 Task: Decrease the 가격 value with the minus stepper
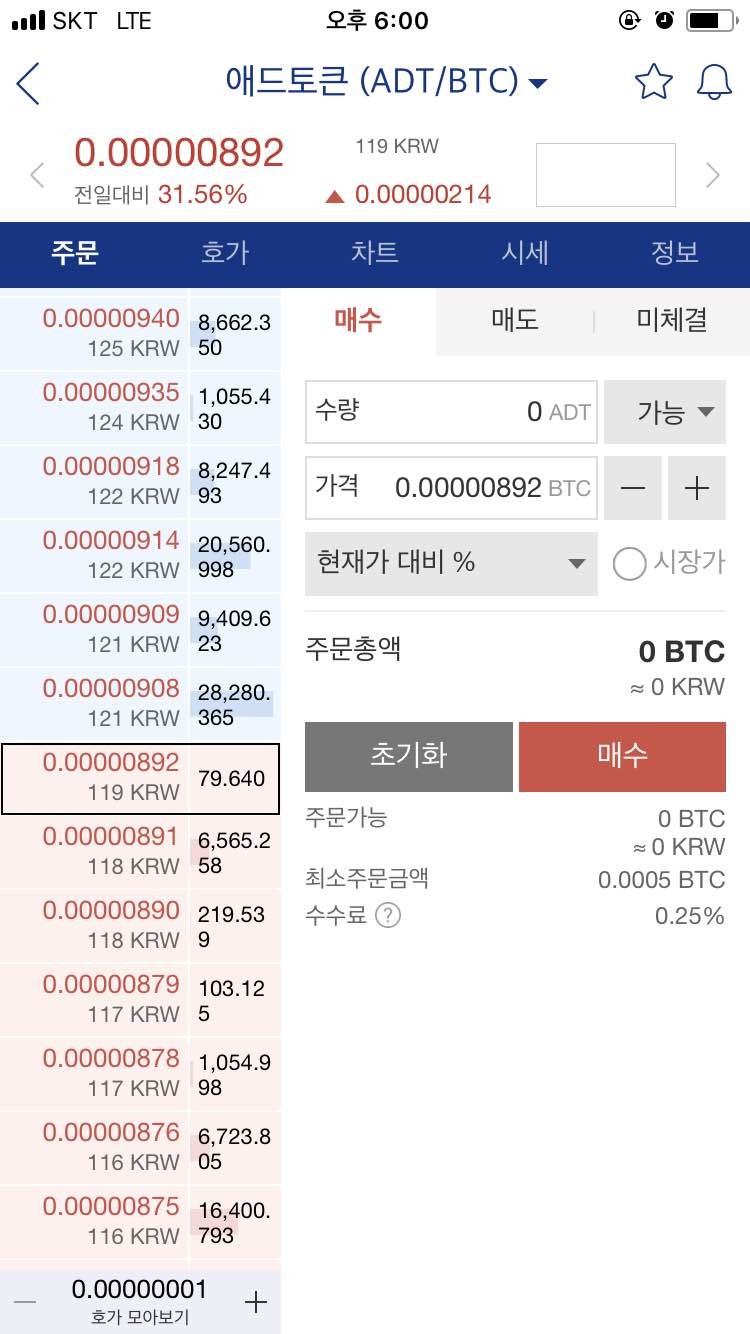633,488
